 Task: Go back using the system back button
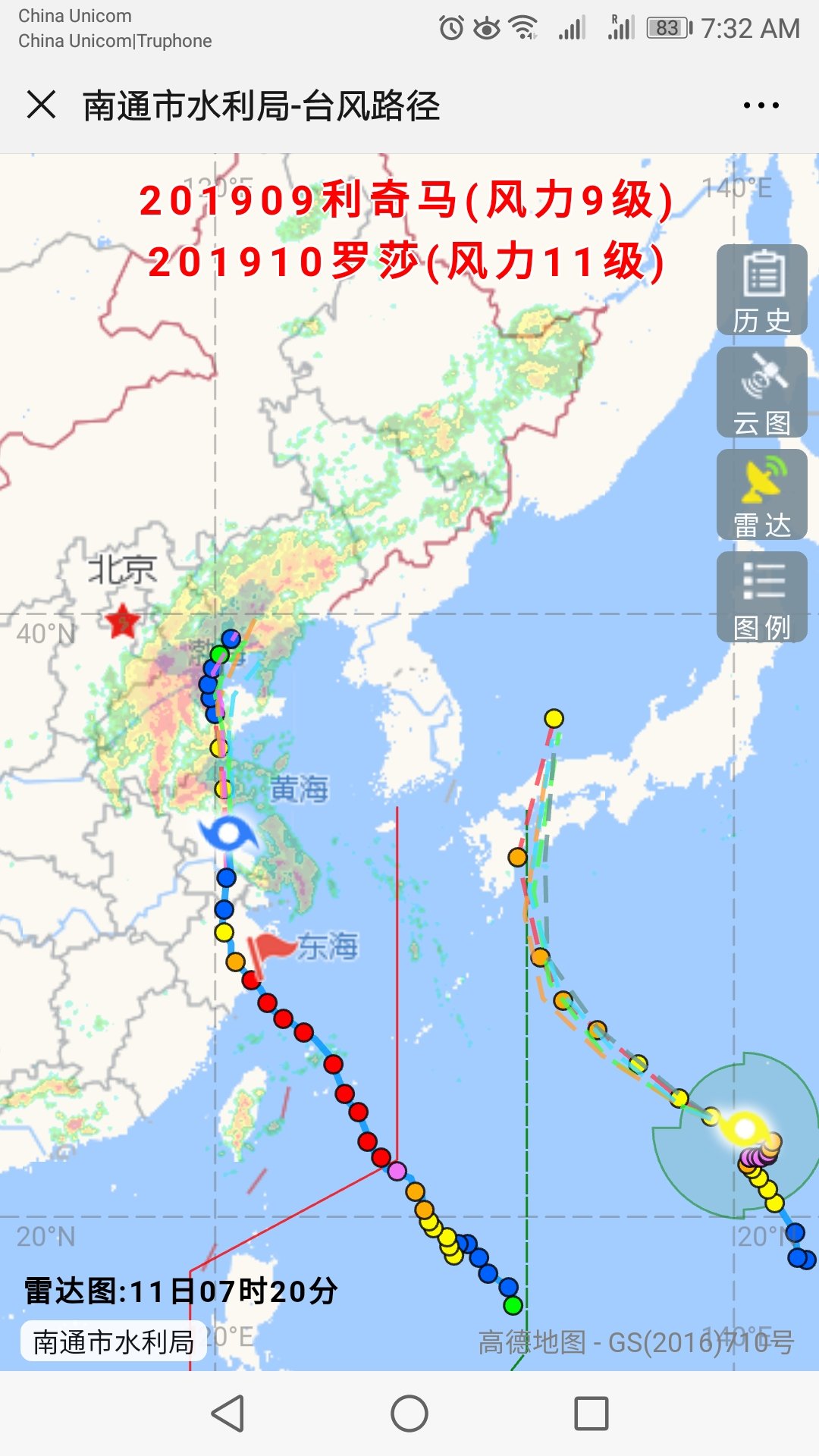pyautogui.click(x=227, y=1414)
